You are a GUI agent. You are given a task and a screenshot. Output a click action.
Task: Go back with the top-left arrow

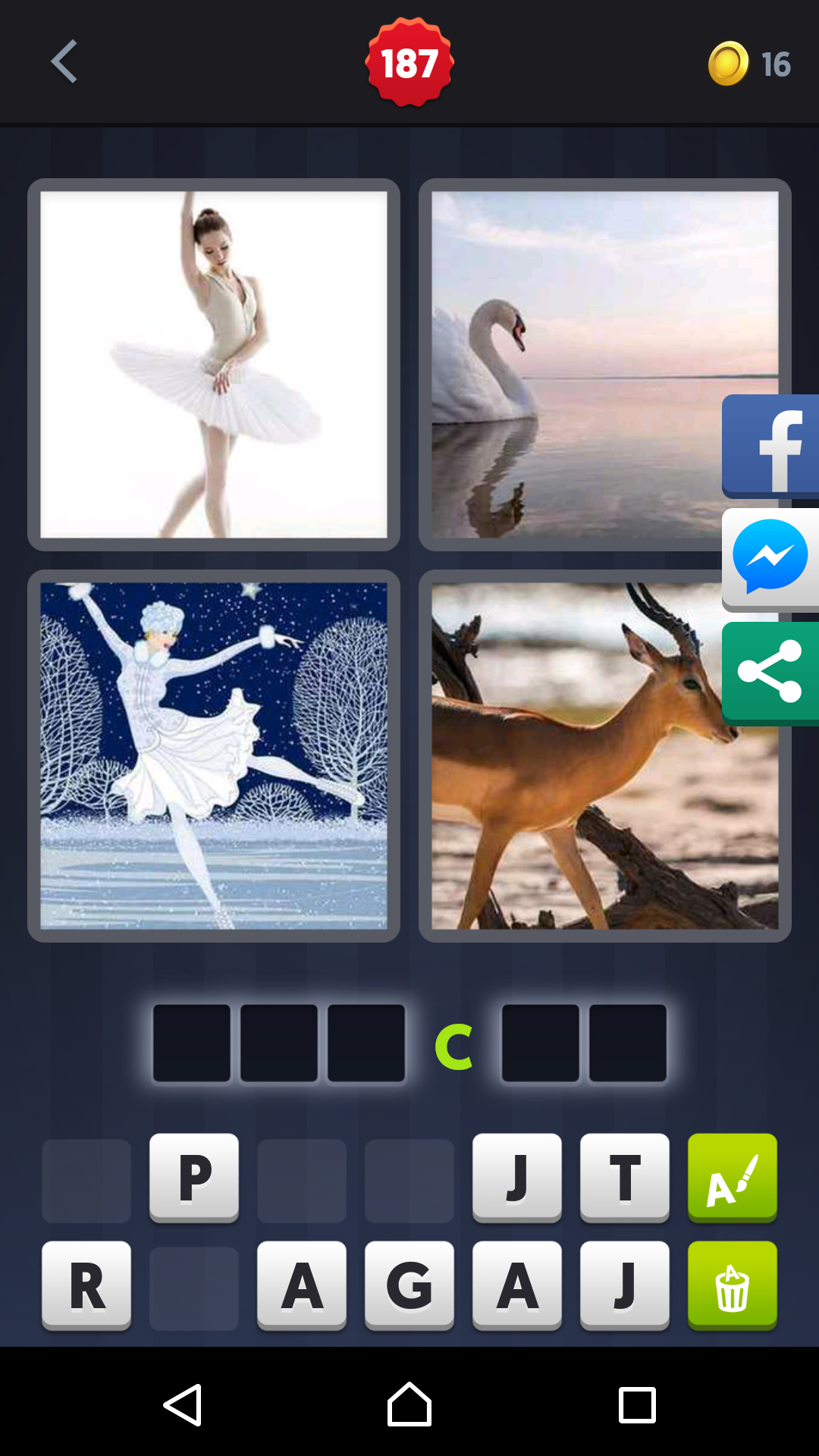click(65, 61)
